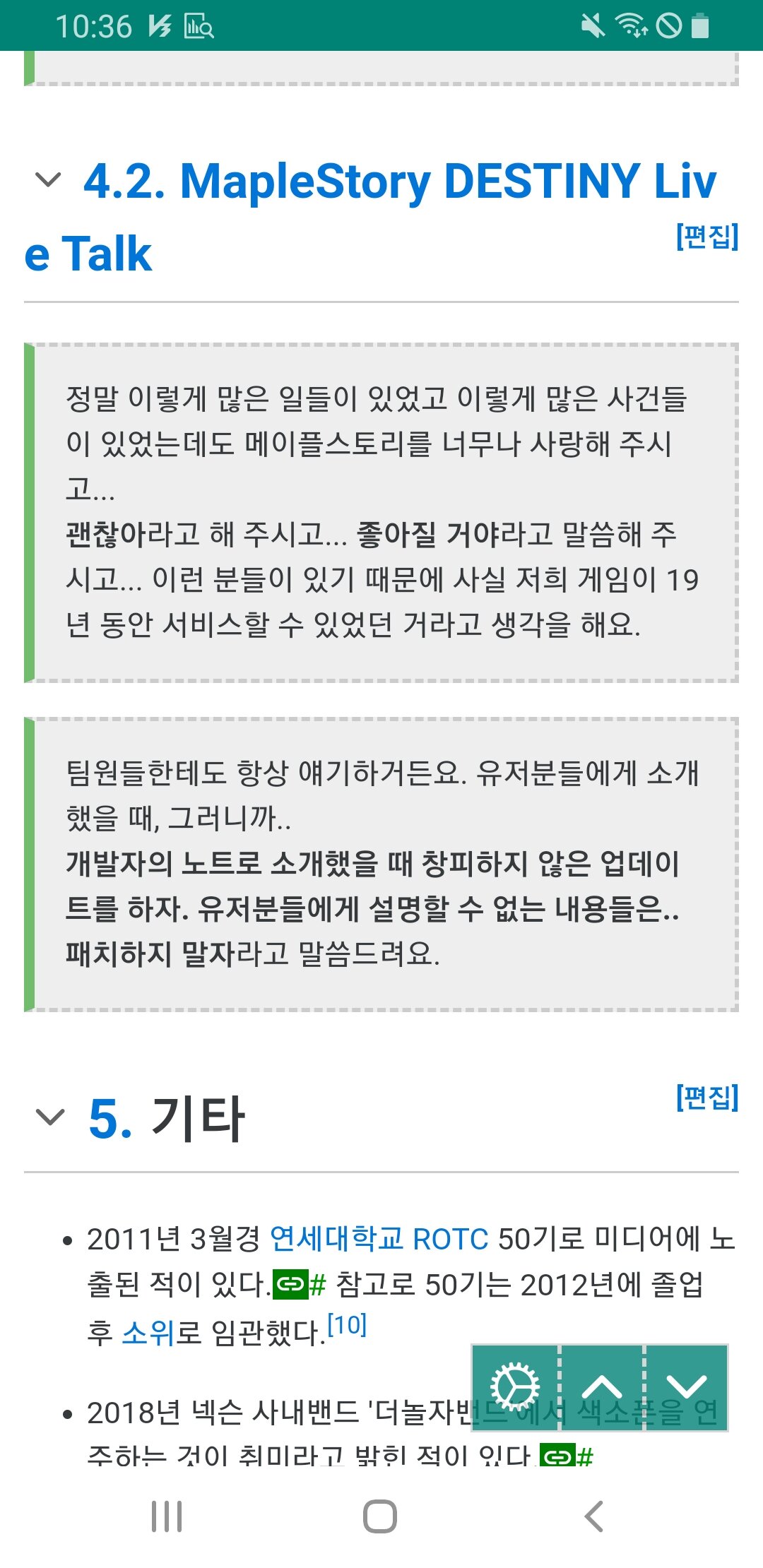This screenshot has width=763, height=1568.
Task: Open recent apps from the navigation bar
Action: point(167,1516)
